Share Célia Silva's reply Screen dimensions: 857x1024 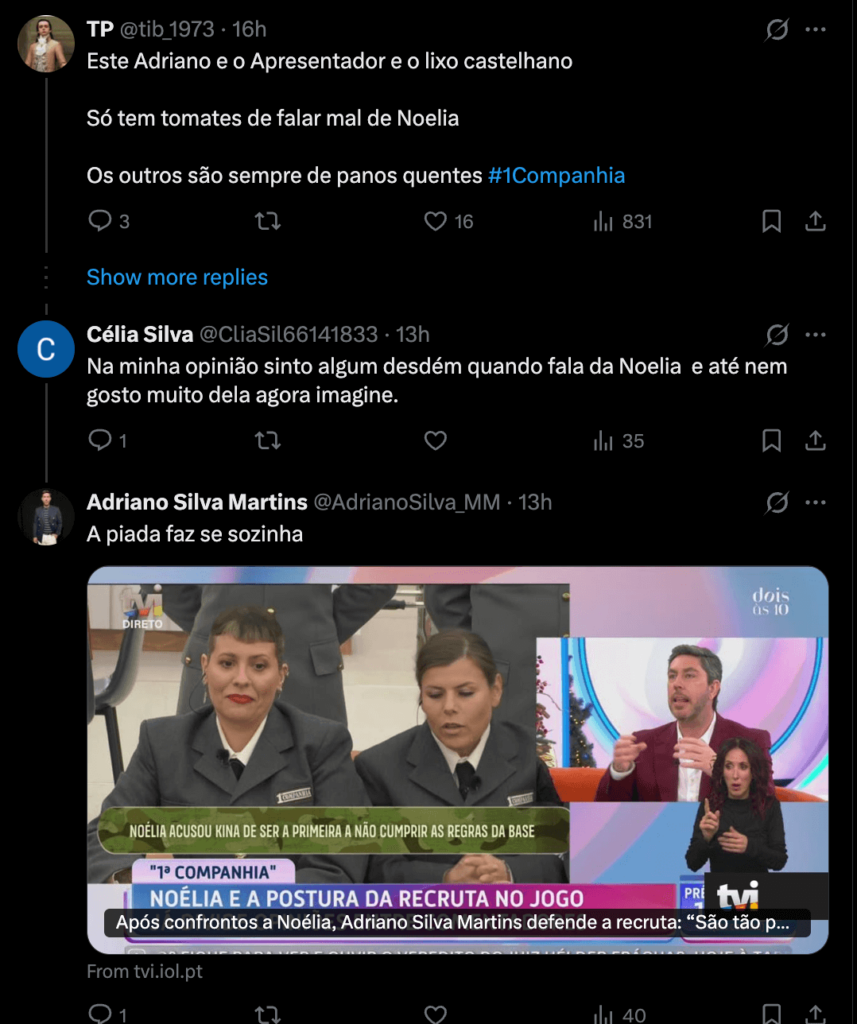815,440
